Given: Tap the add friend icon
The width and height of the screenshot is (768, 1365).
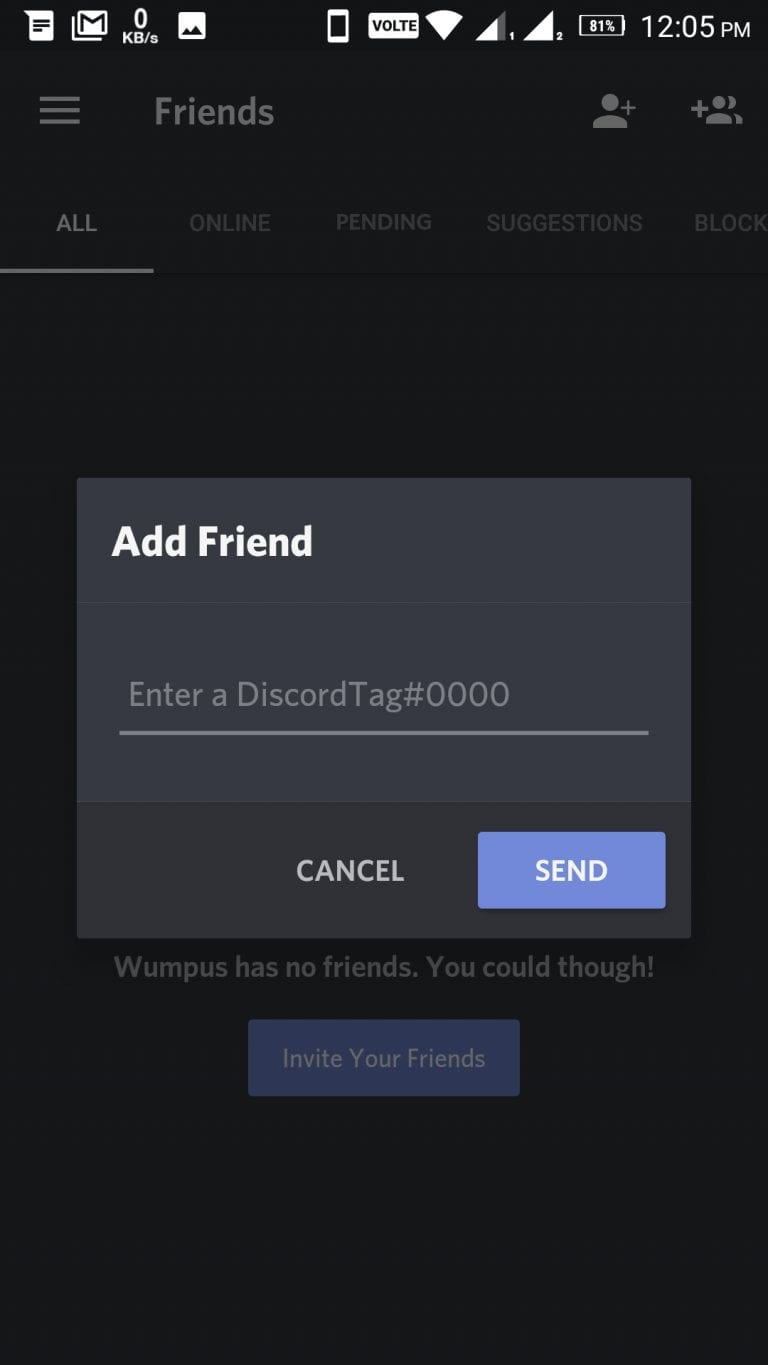Looking at the screenshot, I should point(614,111).
